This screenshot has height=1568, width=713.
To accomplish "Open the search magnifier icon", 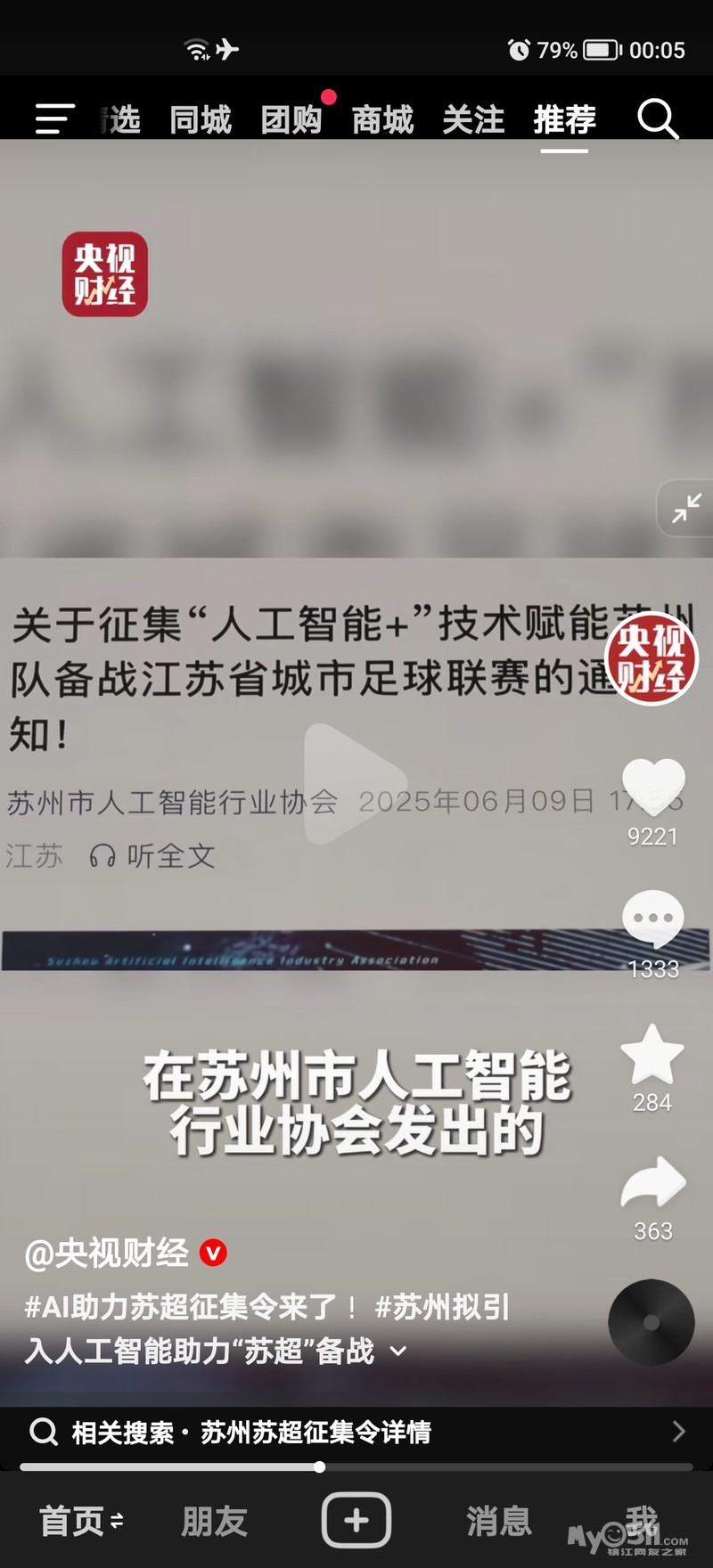I will (658, 118).
